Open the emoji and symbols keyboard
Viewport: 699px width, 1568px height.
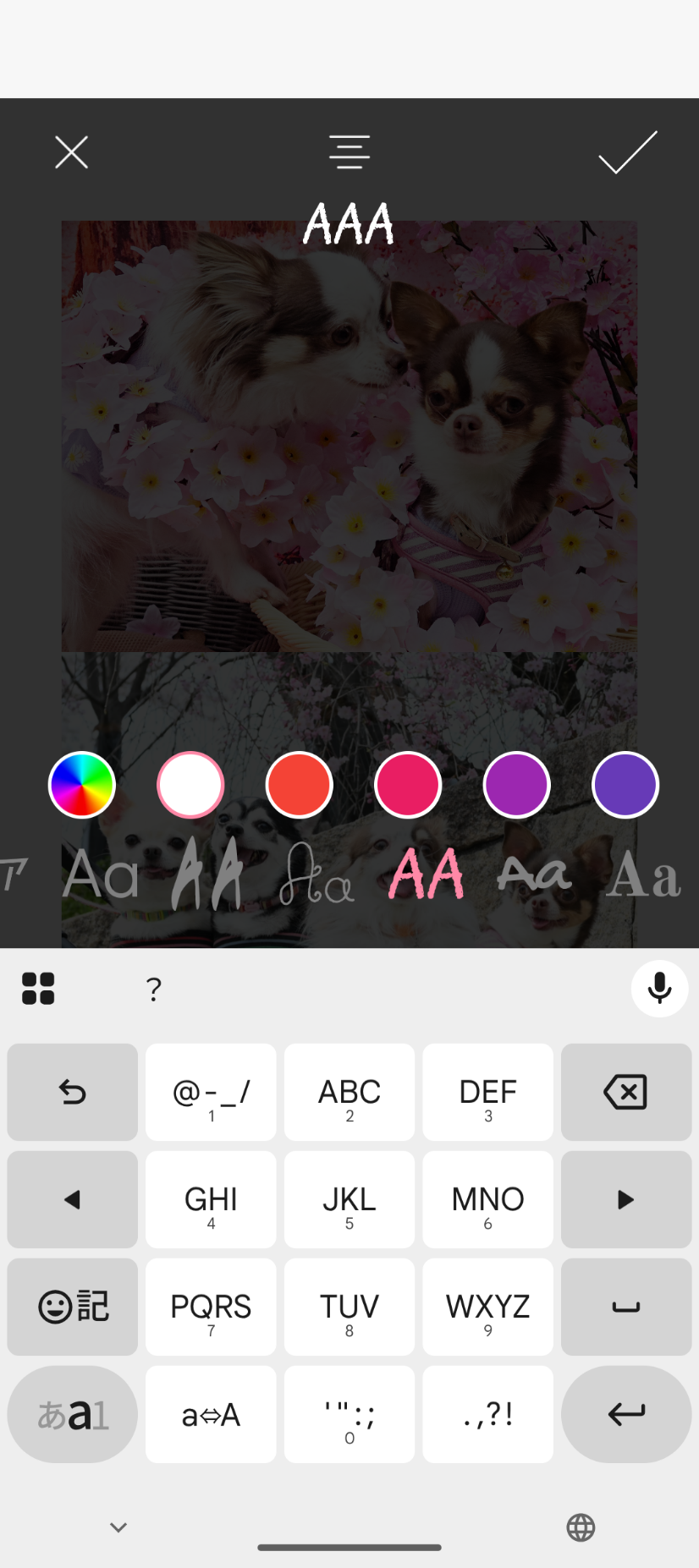click(x=73, y=1307)
